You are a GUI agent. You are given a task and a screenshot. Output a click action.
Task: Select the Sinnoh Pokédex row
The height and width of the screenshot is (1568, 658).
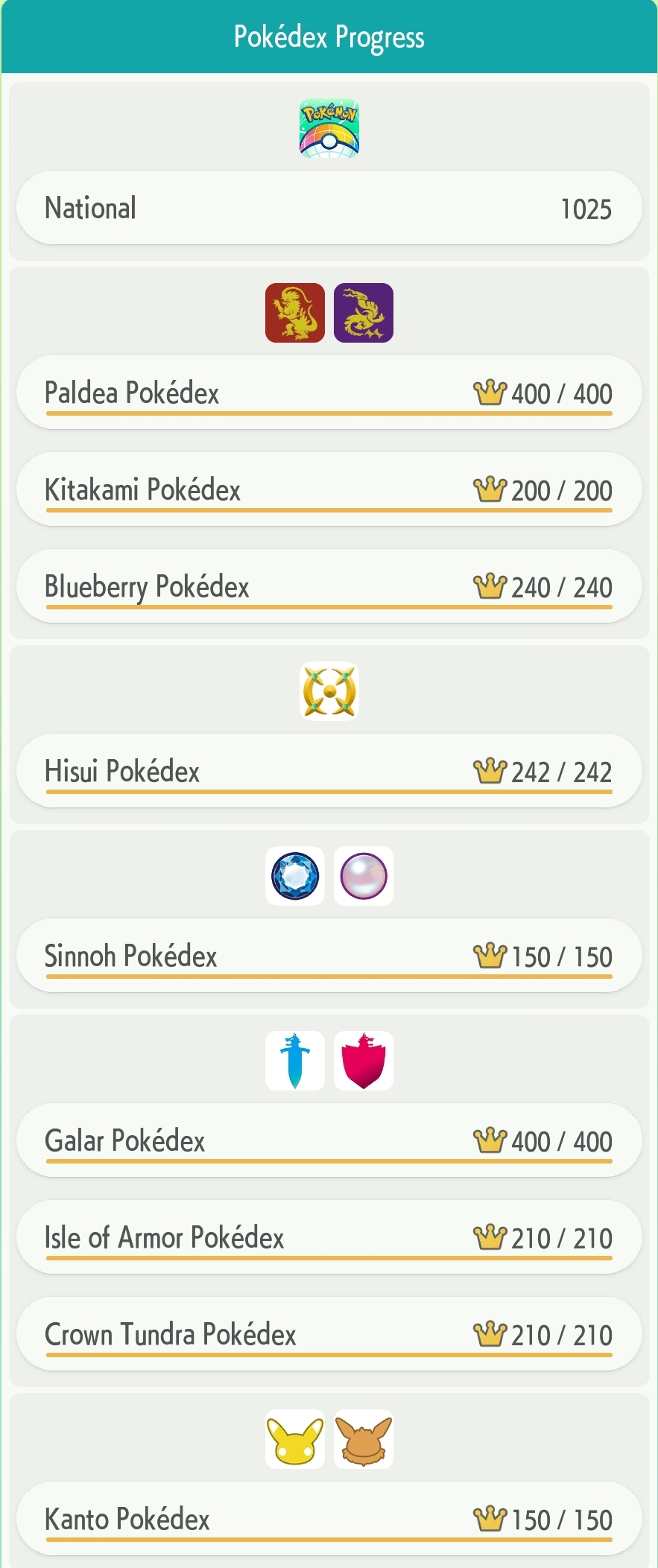pyautogui.click(x=329, y=956)
